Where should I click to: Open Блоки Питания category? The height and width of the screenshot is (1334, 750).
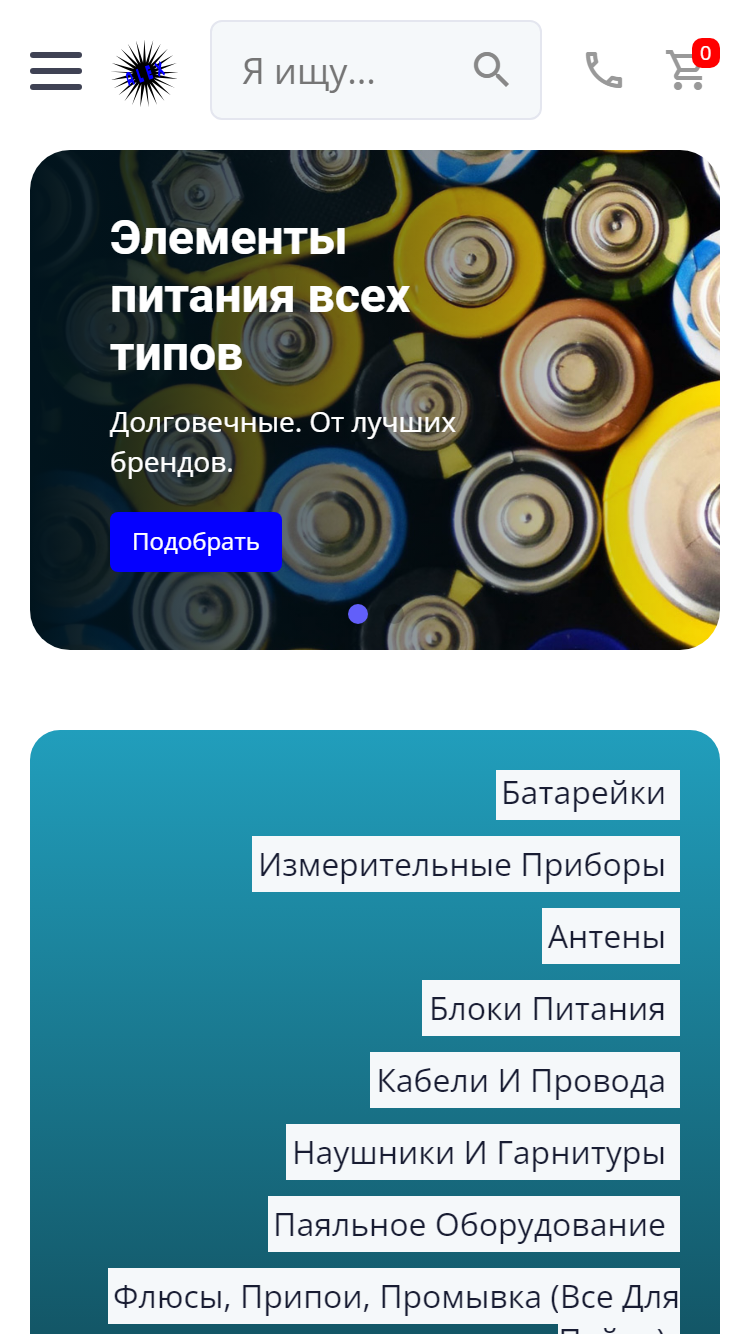tap(551, 1008)
